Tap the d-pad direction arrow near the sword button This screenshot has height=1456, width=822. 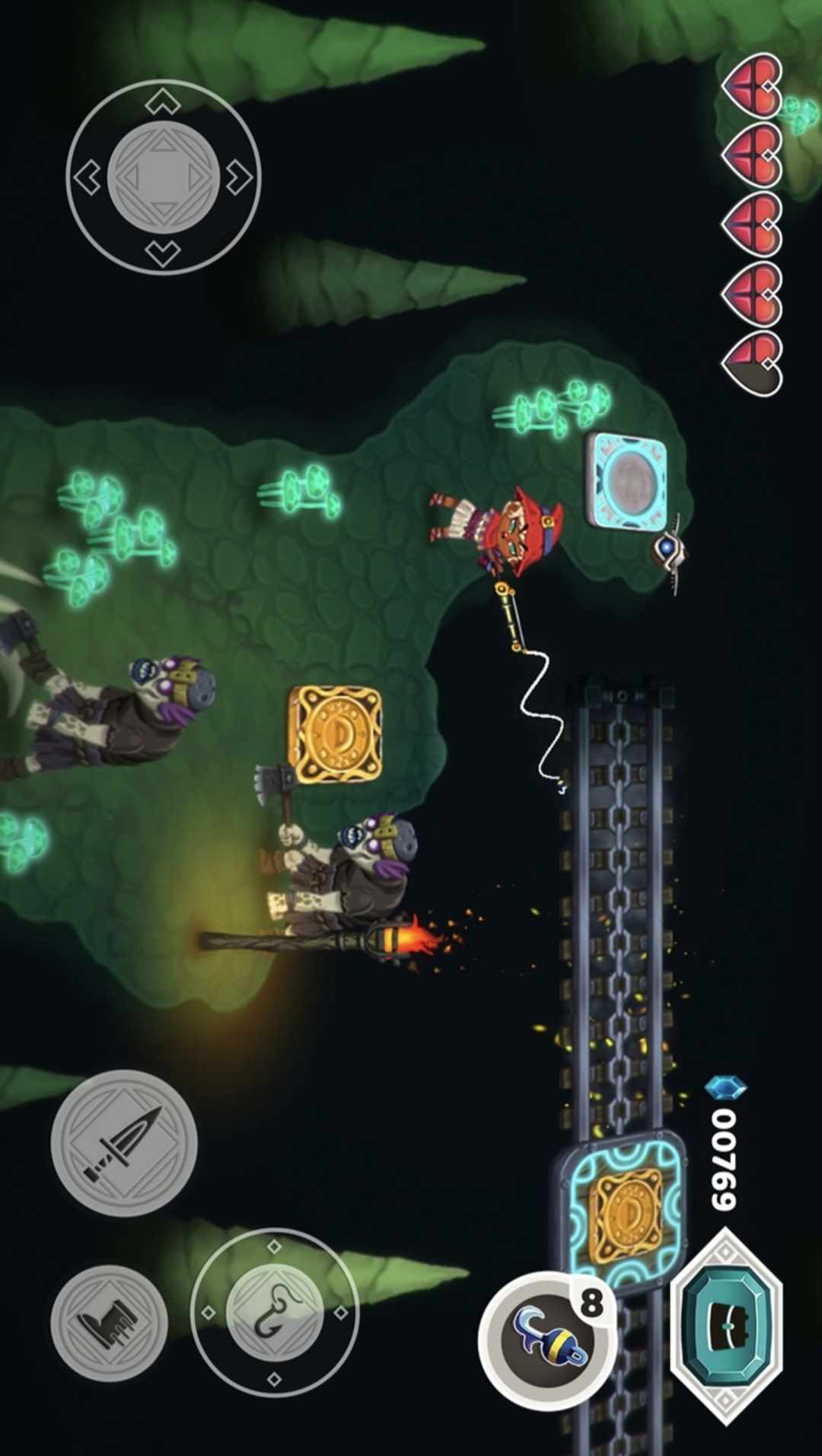[x=163, y=252]
